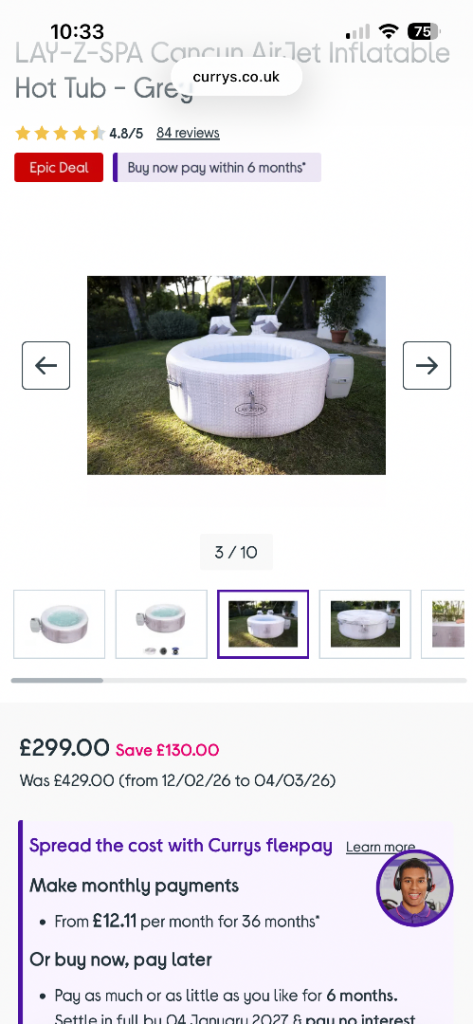Tap the Epic Deal badge

59,168
